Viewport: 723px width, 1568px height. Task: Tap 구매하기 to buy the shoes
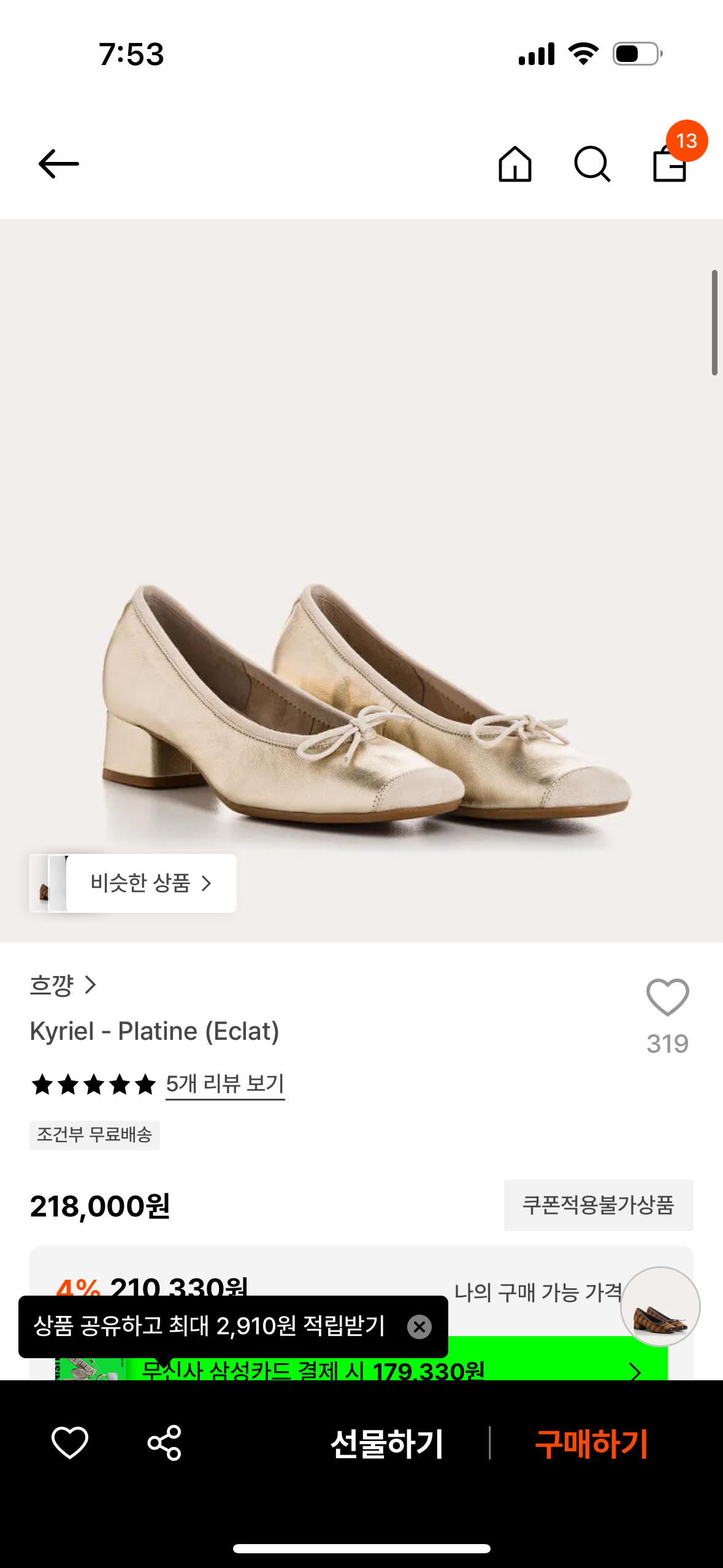click(x=591, y=1443)
